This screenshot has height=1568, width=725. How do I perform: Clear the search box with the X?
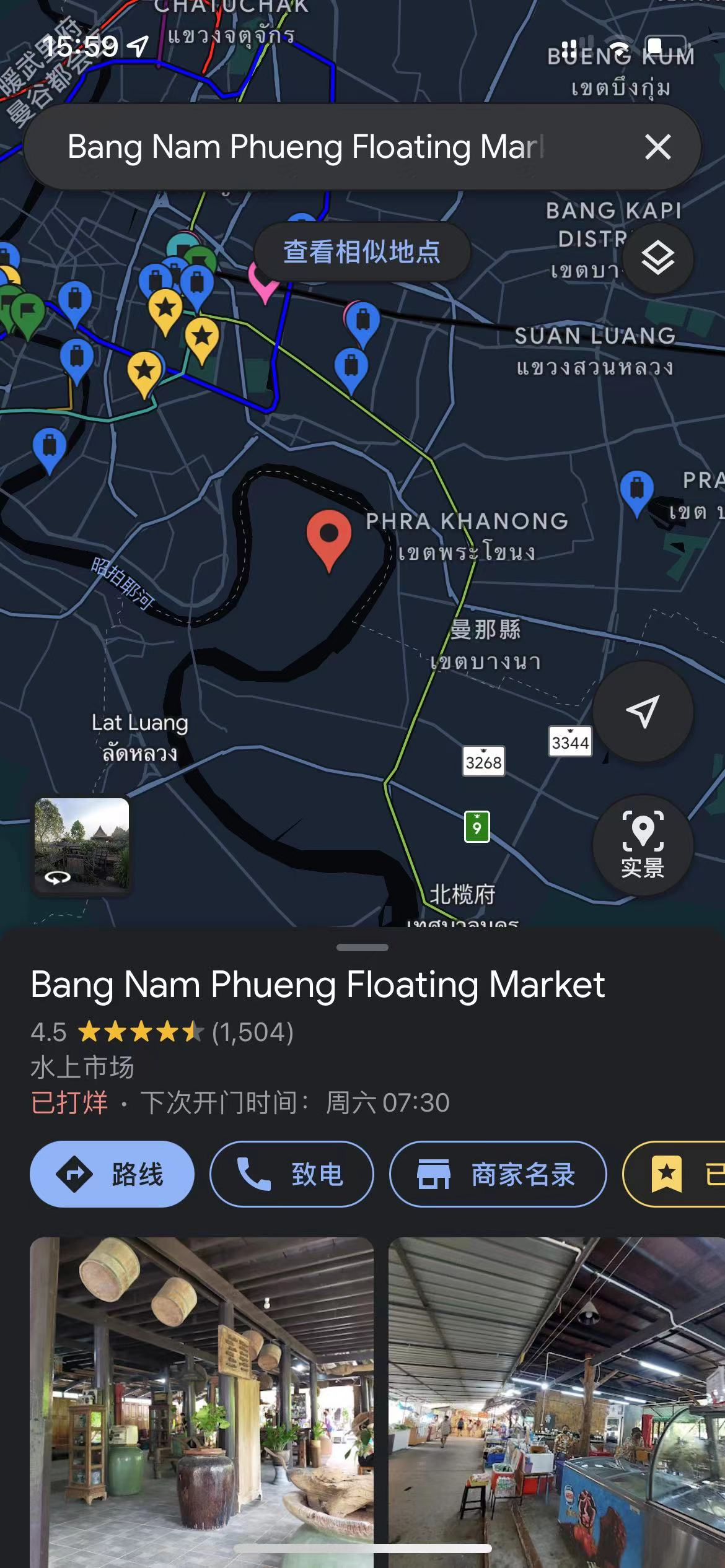pos(659,147)
